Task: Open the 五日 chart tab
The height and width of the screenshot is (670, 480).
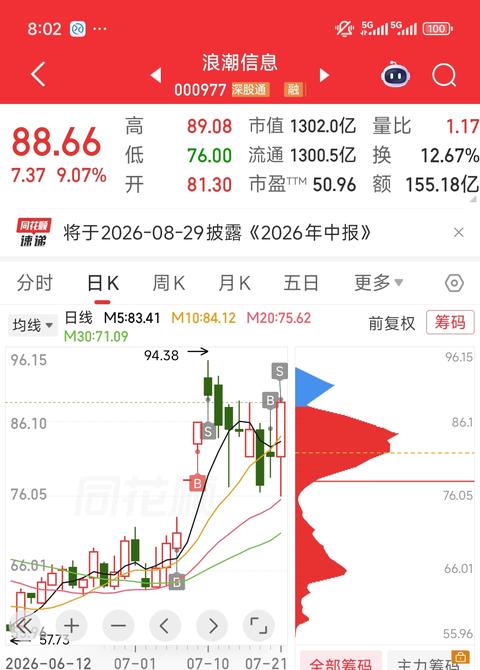Action: (301, 283)
